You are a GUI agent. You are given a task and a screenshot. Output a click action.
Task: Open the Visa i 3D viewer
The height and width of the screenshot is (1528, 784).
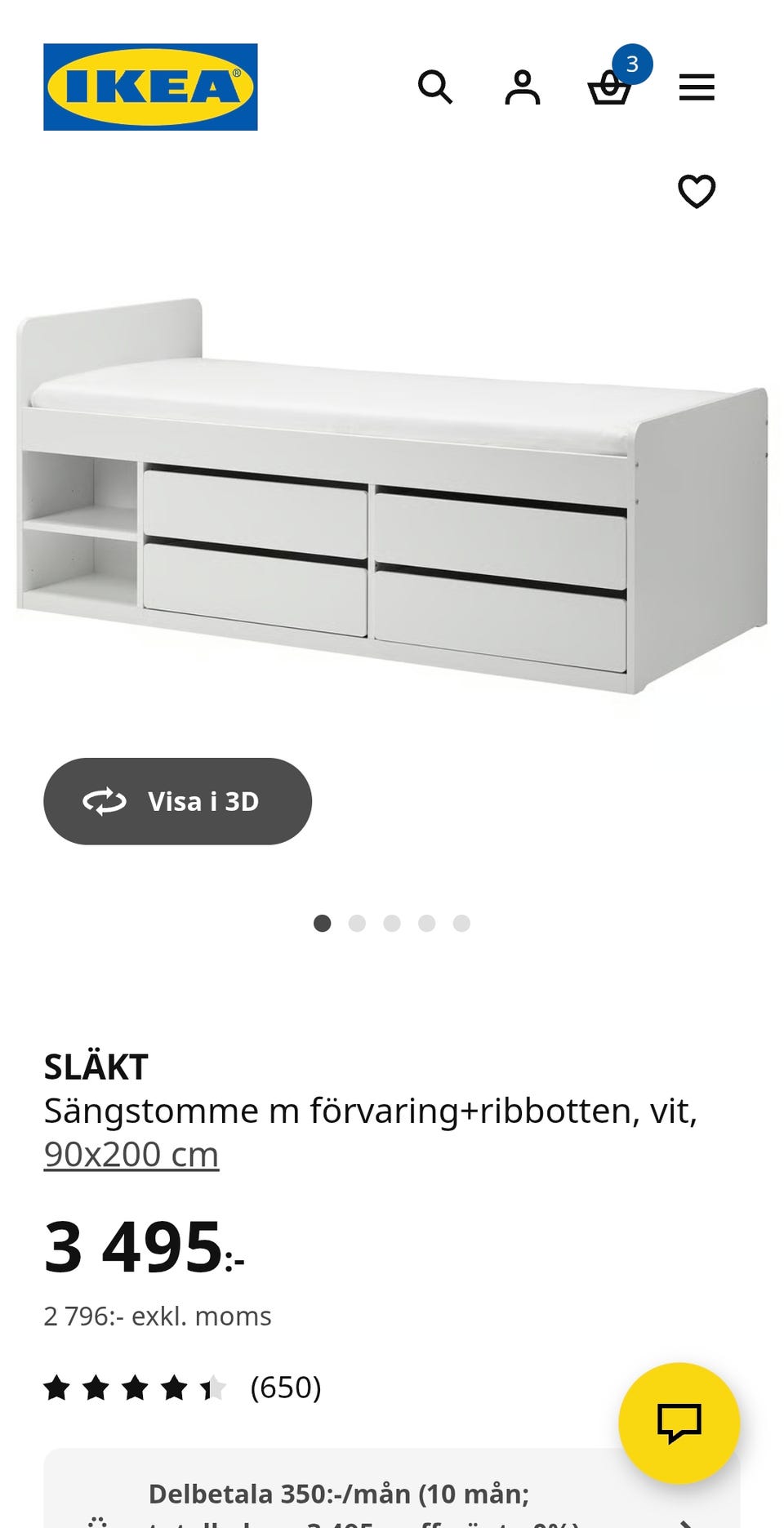coord(179,801)
